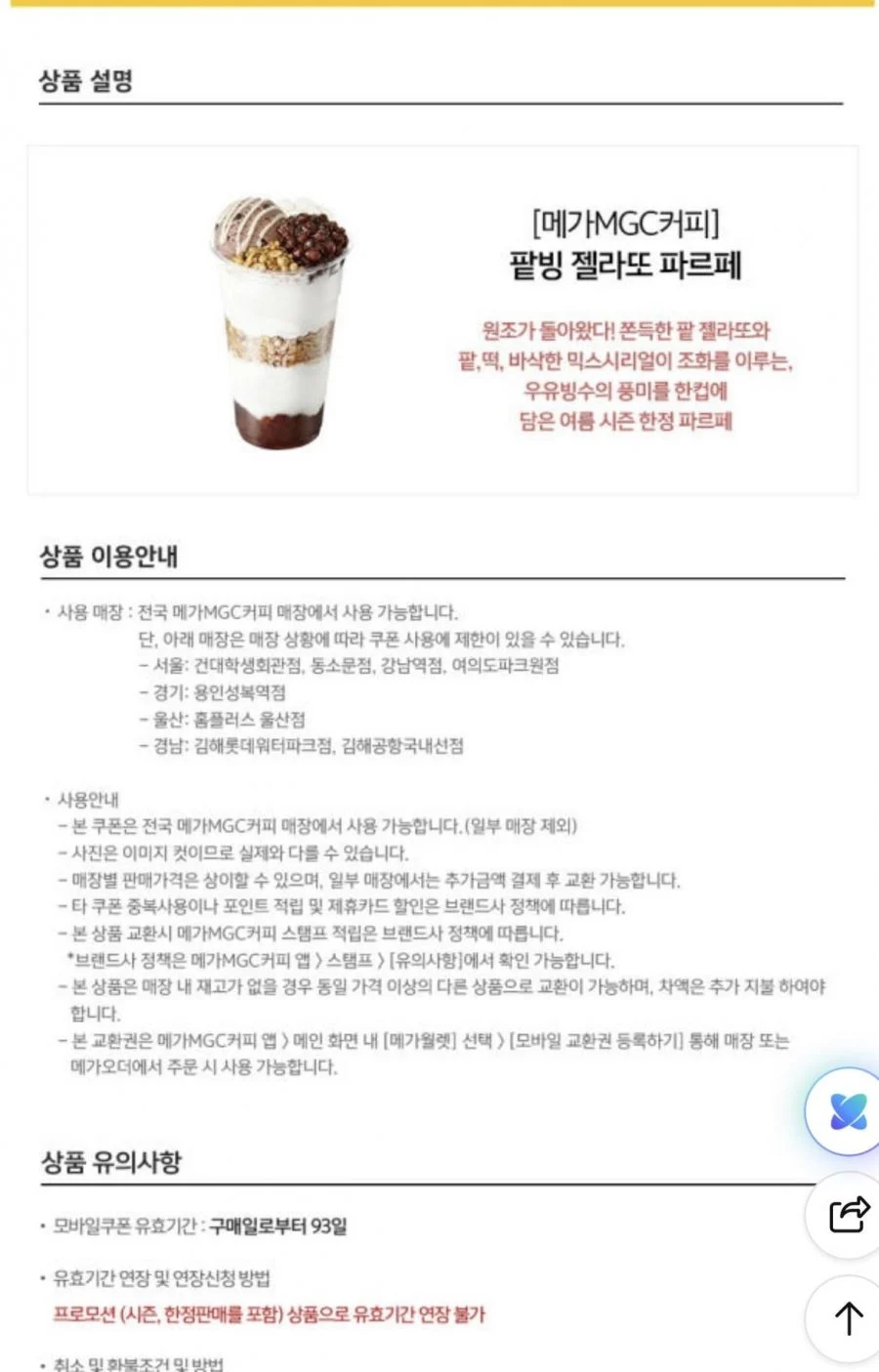Jump back to top with arrow button
879x1372 pixels.
pos(848,1318)
